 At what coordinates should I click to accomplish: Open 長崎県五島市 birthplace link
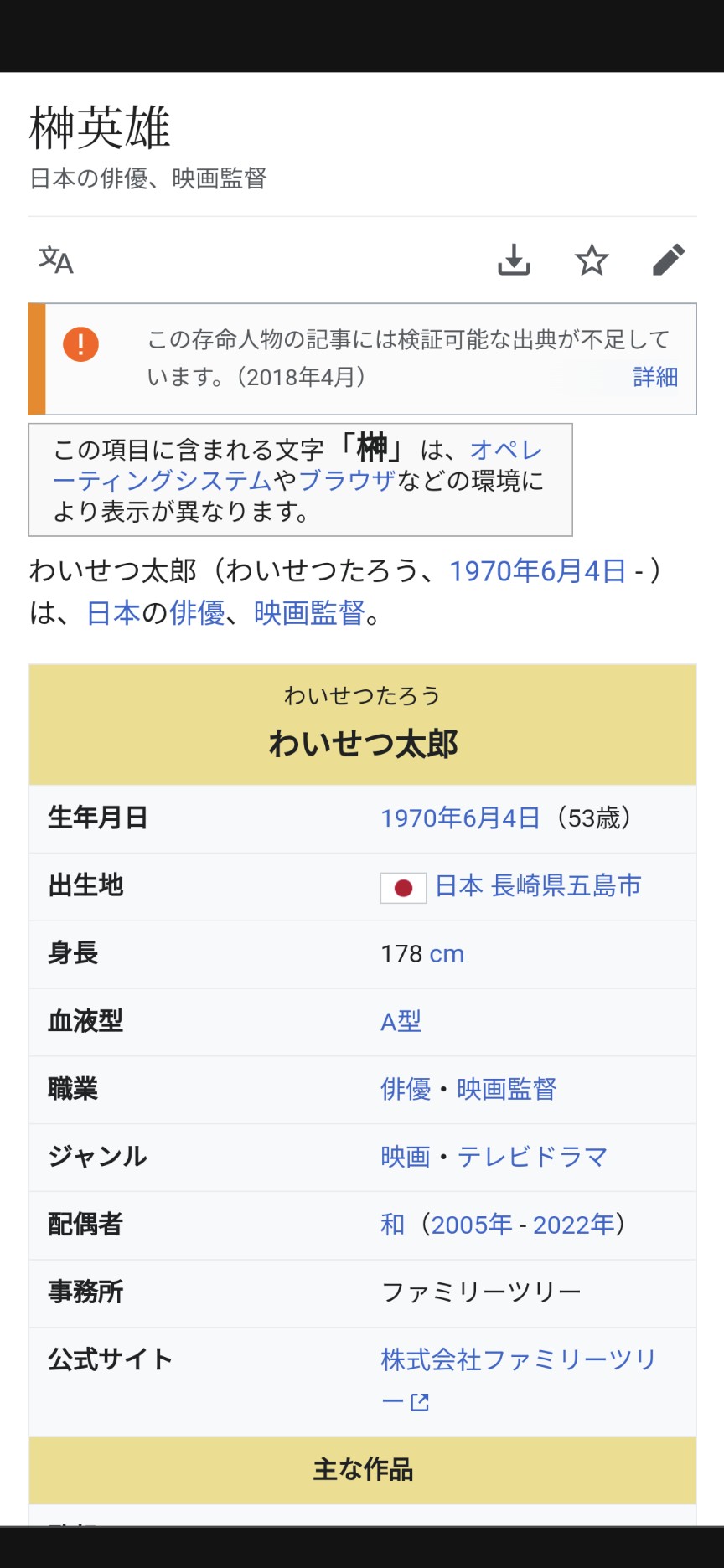(x=566, y=885)
